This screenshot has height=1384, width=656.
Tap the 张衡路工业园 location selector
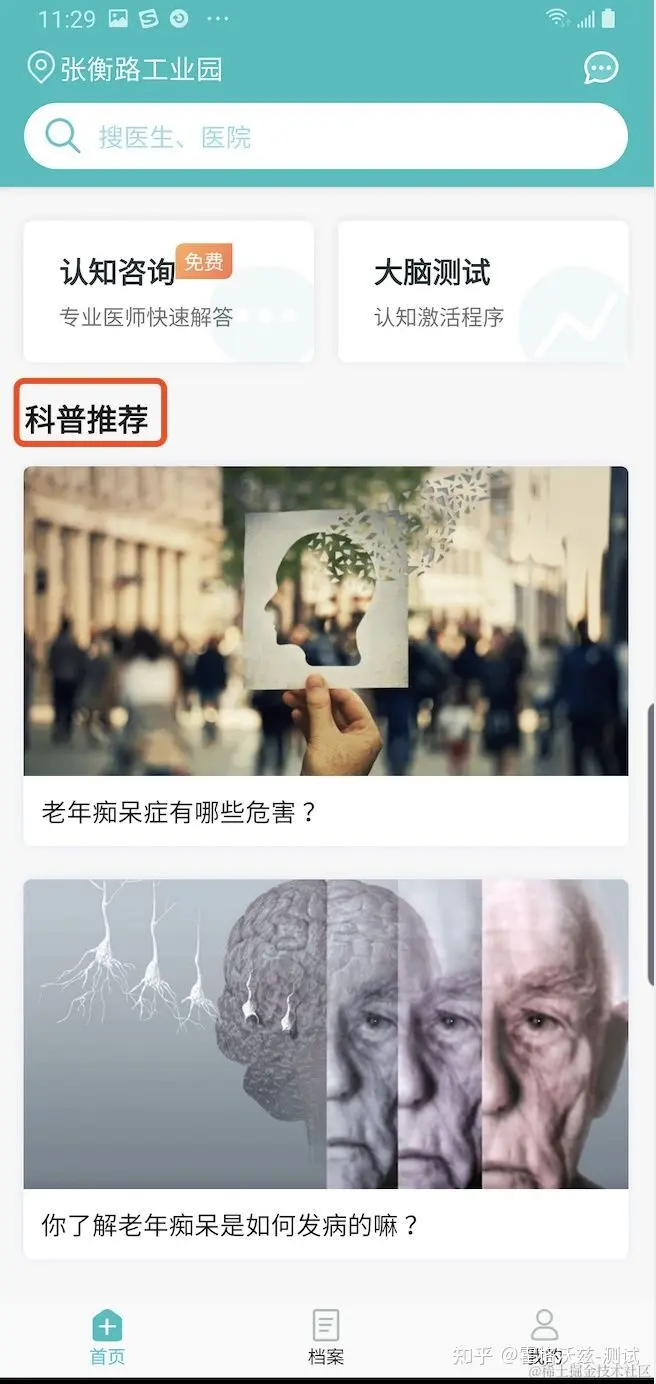(125, 69)
